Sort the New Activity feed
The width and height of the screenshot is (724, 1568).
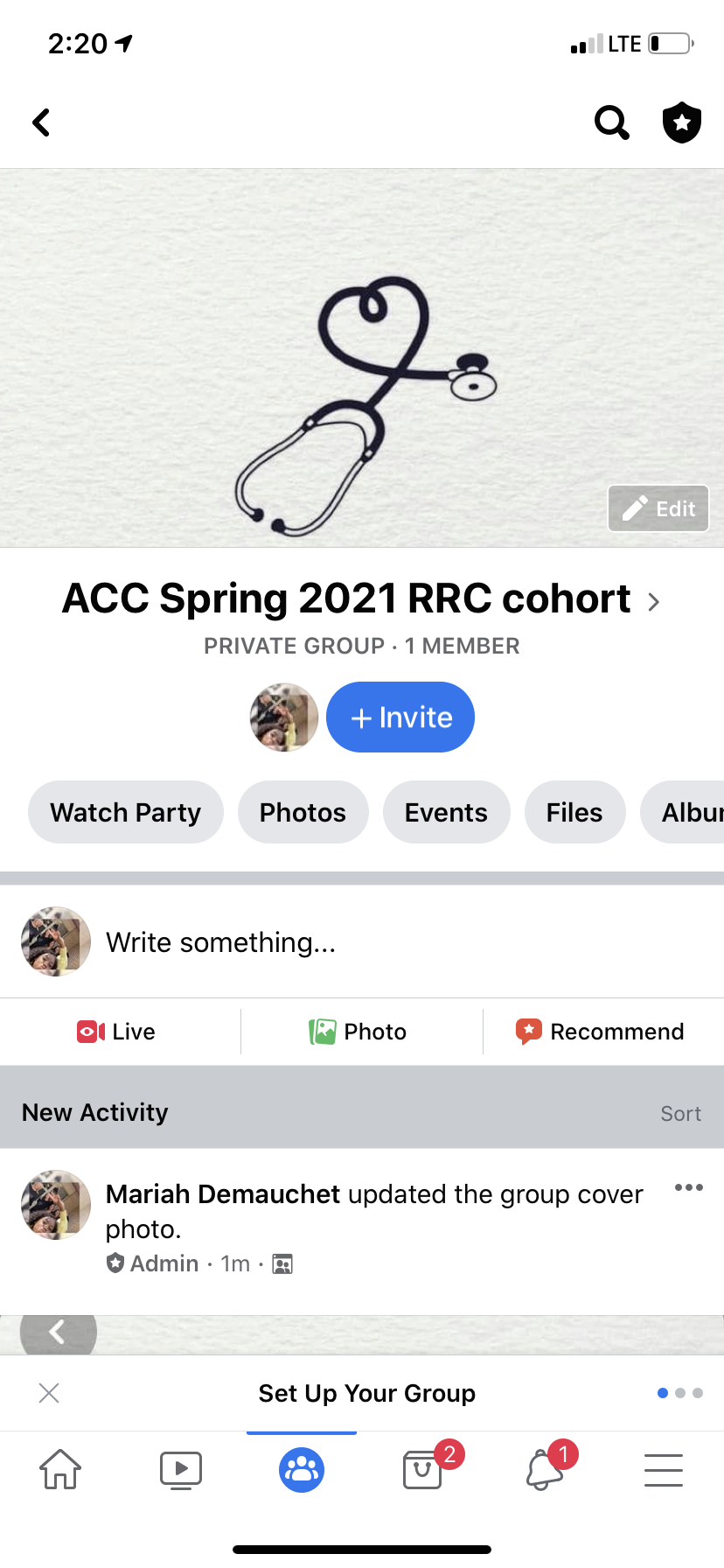pos(680,1113)
